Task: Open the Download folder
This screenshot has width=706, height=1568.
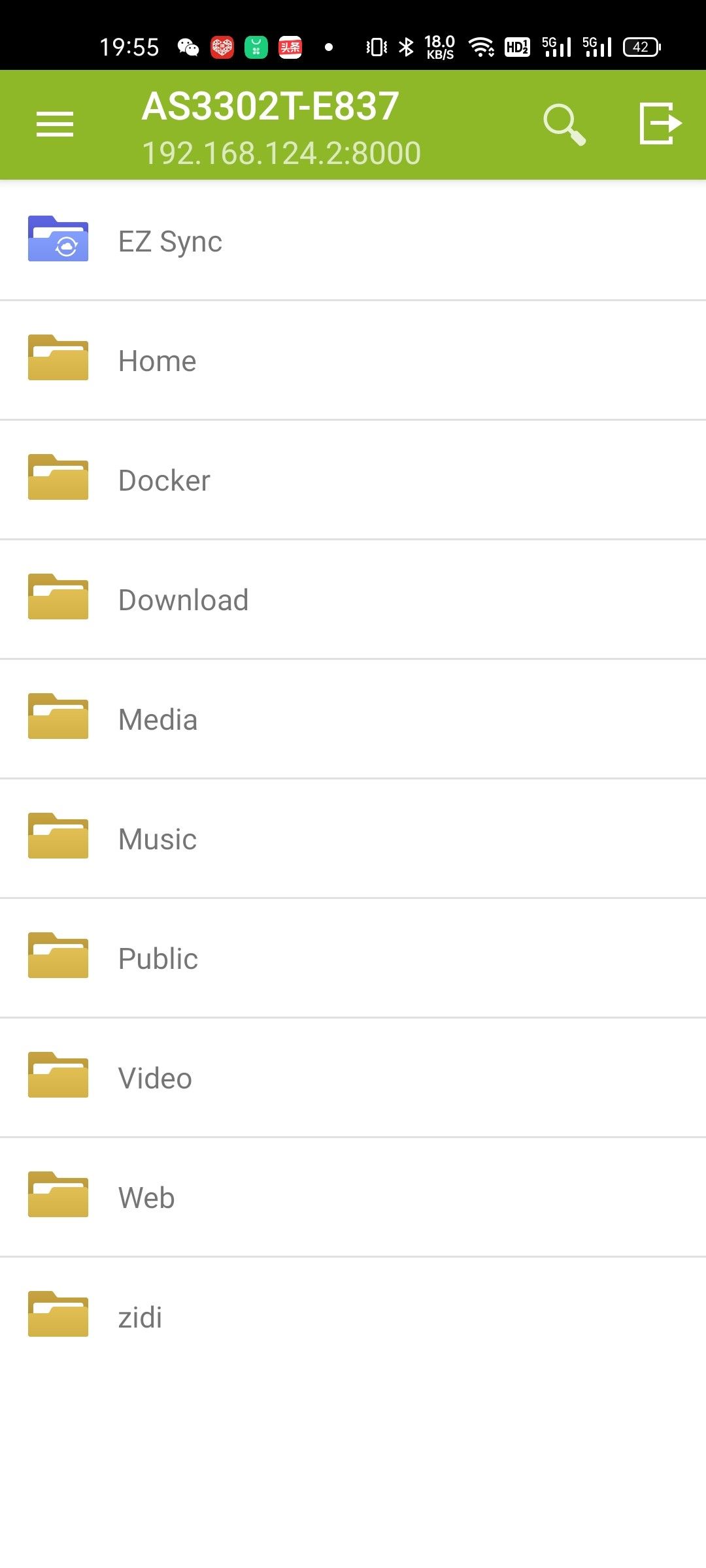Action: click(x=183, y=600)
